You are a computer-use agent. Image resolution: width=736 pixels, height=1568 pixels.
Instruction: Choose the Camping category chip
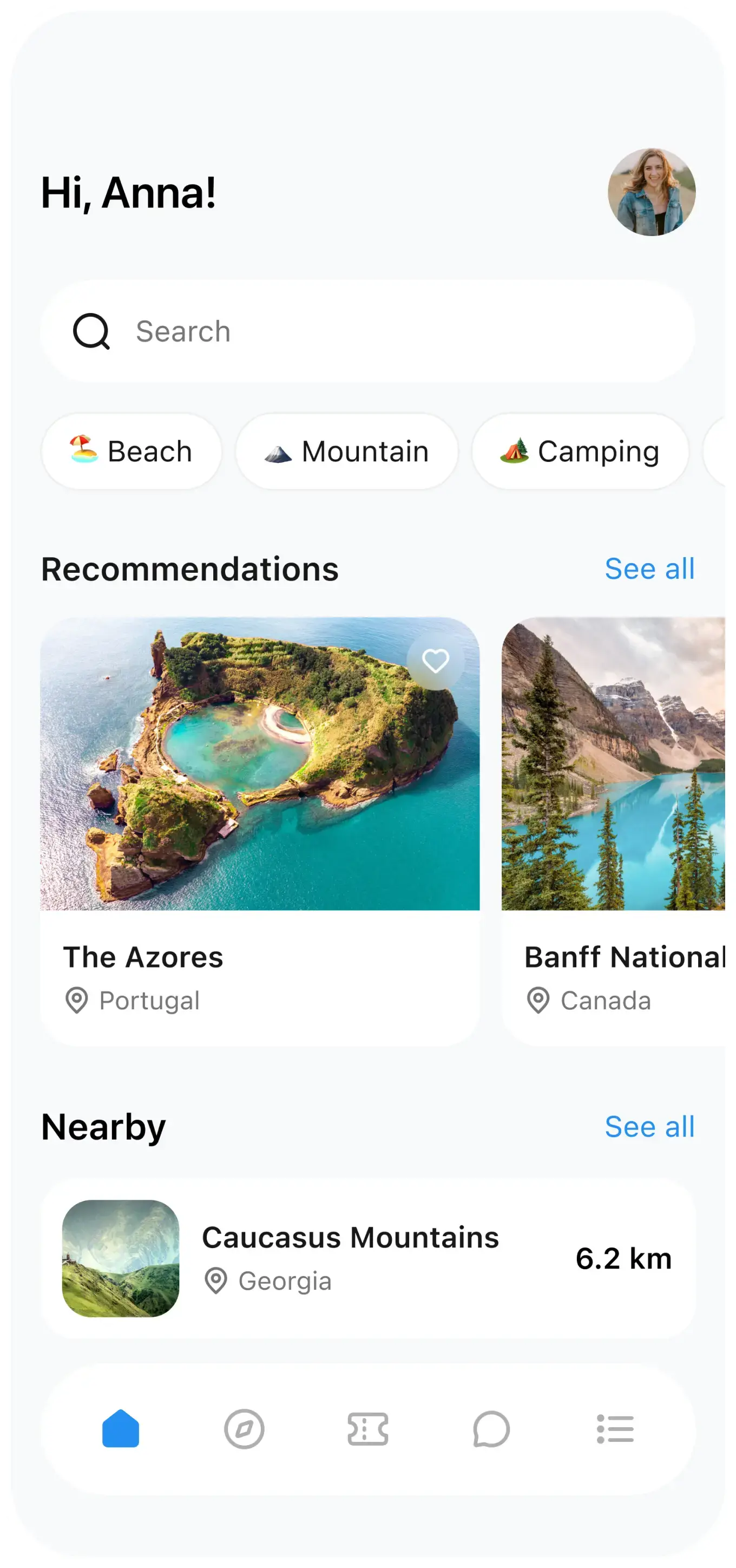tap(580, 452)
